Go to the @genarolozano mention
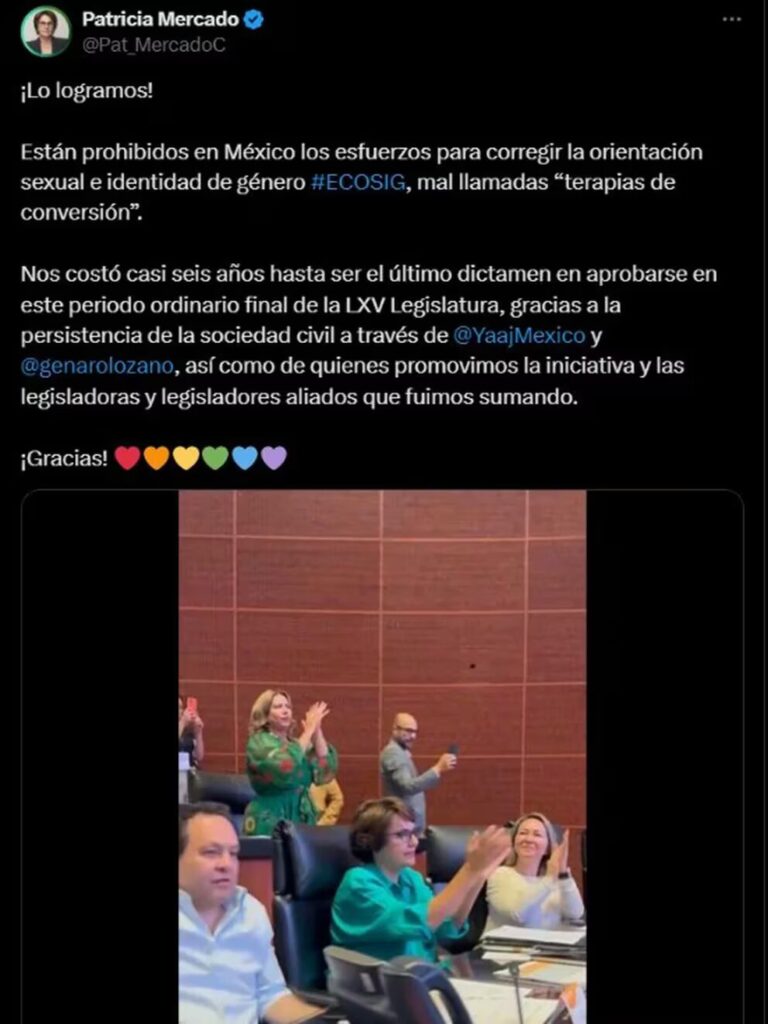 pos(96,365)
